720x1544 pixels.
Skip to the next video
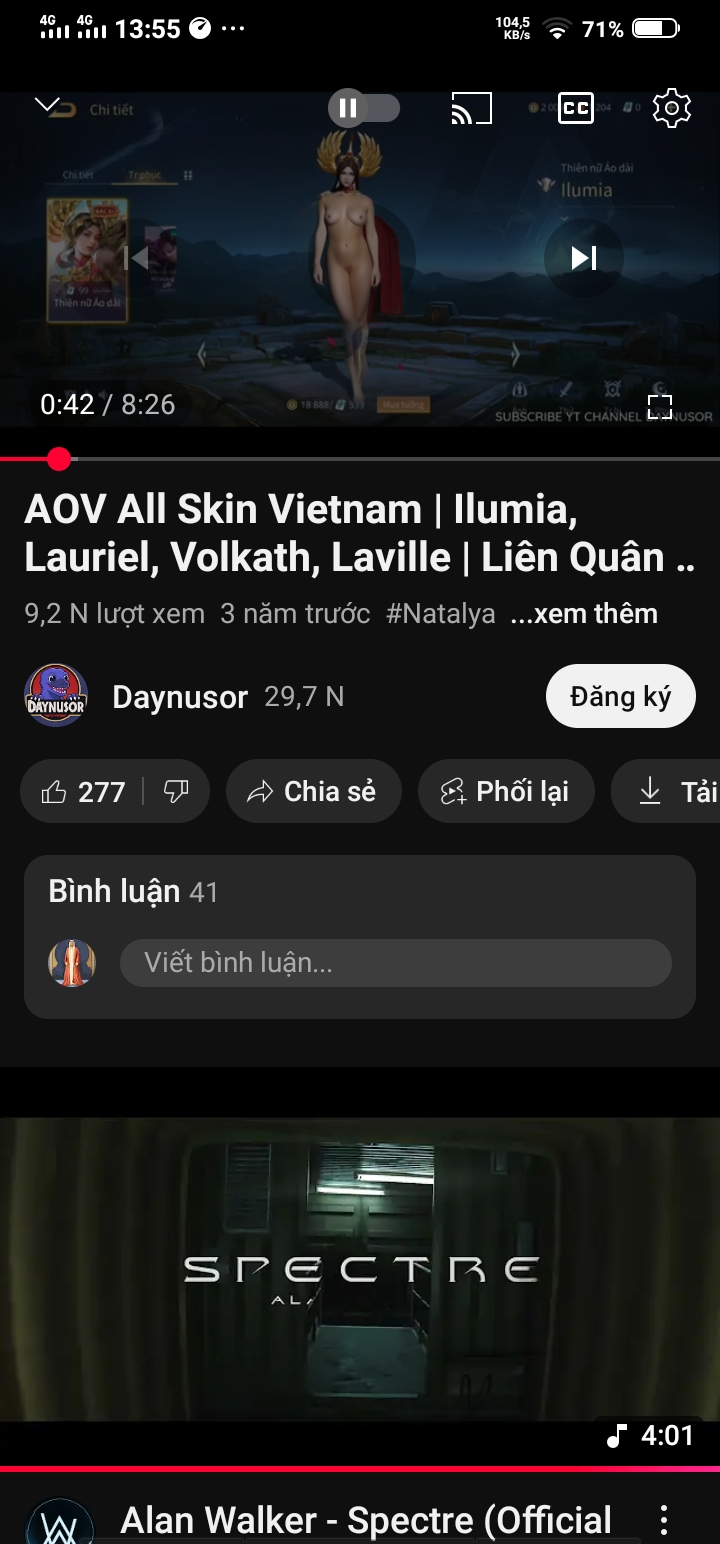click(583, 258)
